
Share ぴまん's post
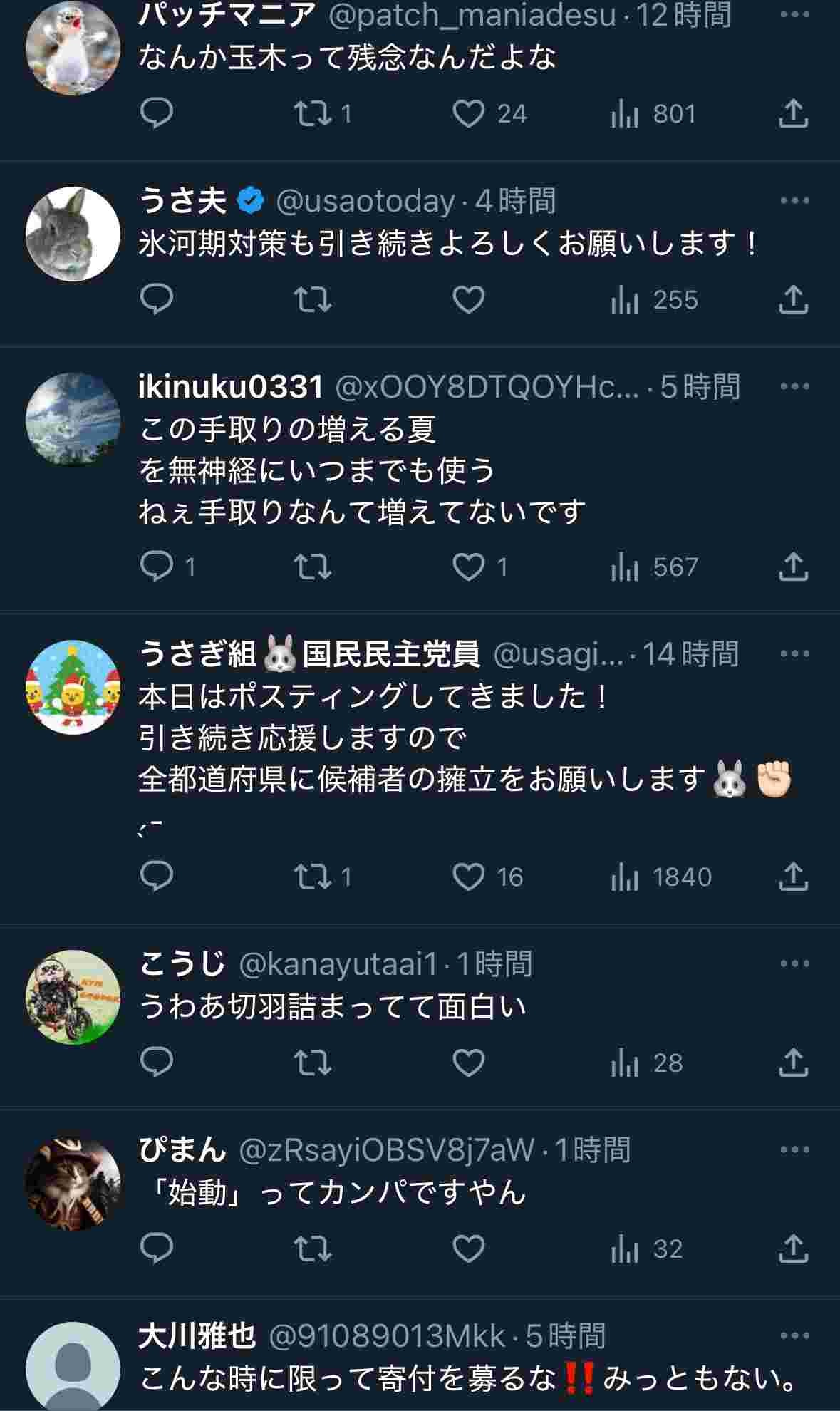click(x=793, y=1249)
